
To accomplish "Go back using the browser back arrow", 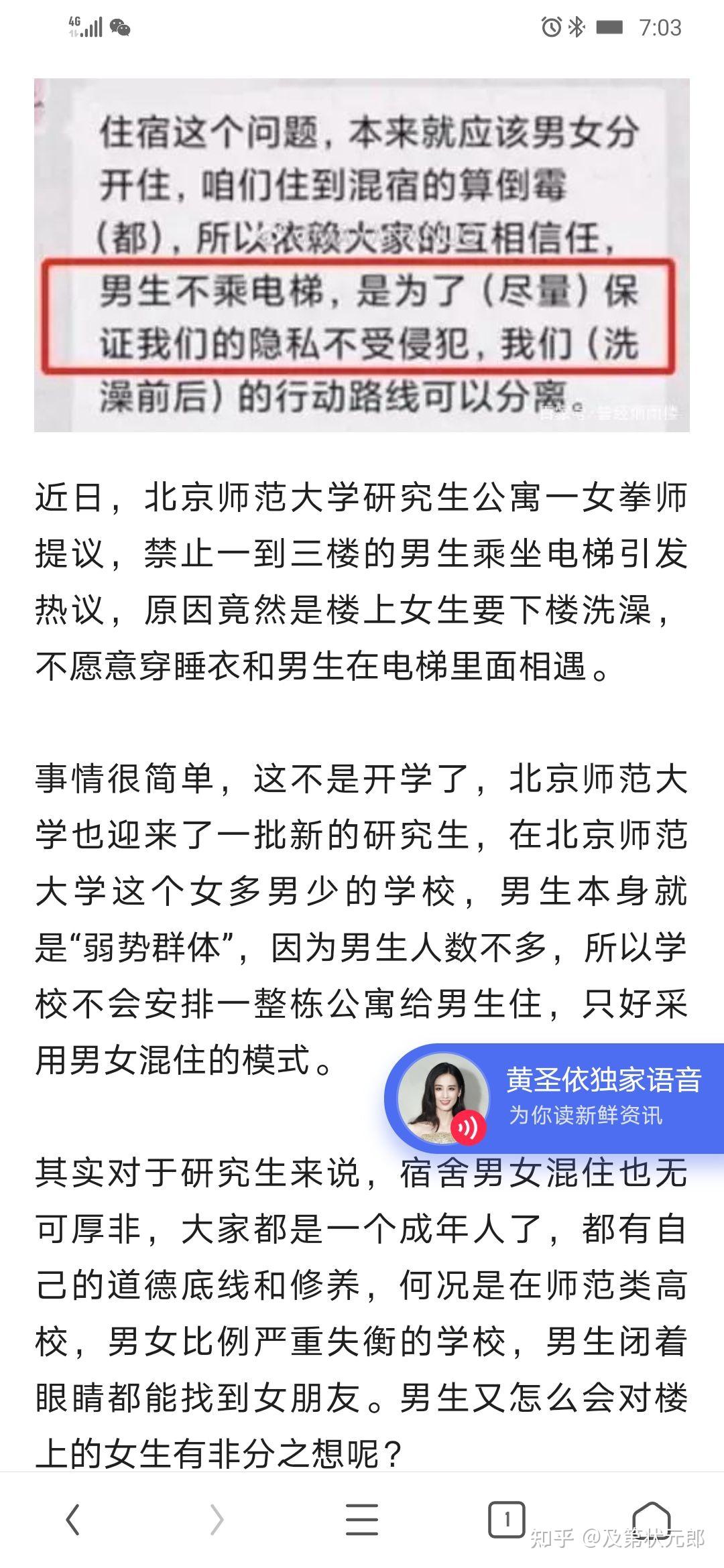I will click(x=72, y=1519).
